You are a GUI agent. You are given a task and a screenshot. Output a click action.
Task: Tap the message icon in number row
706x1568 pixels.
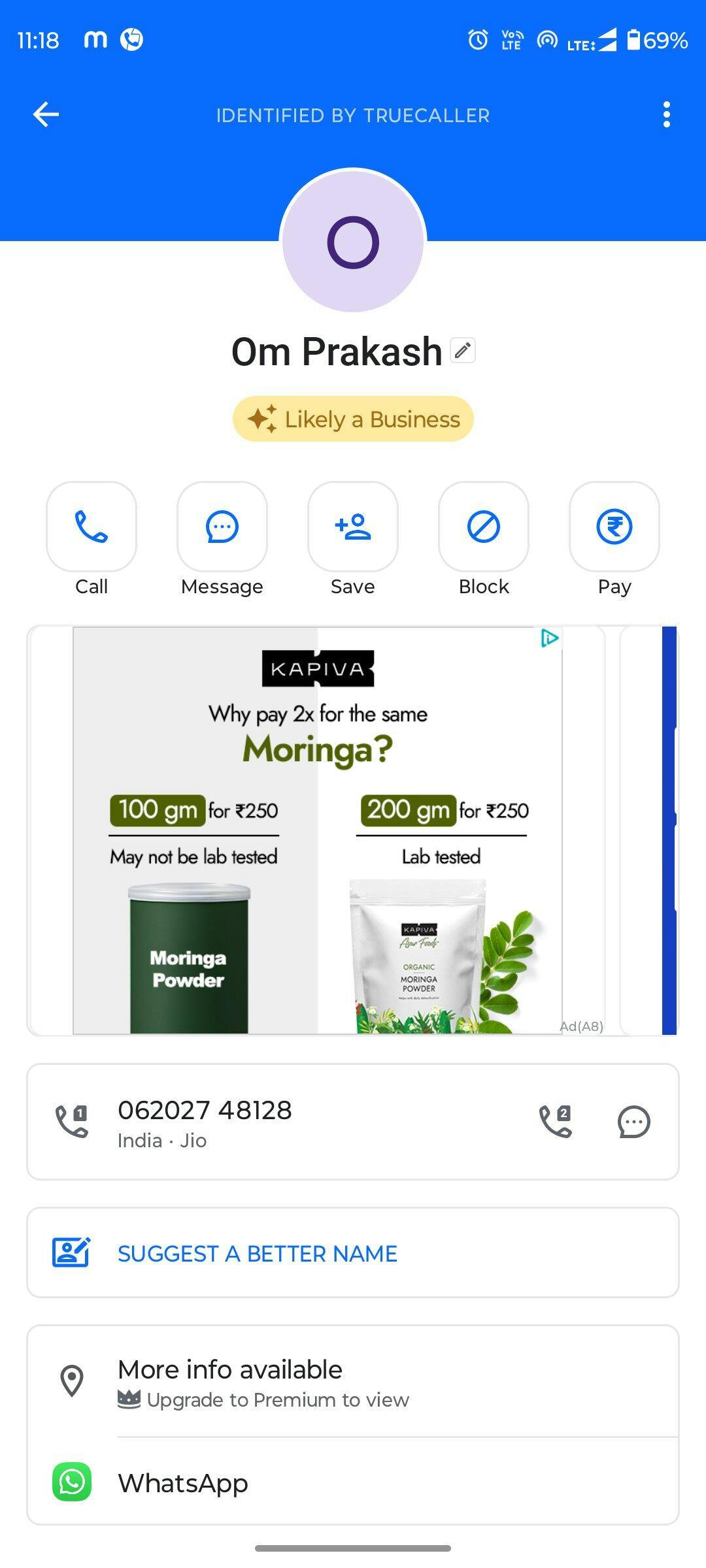pyautogui.click(x=634, y=1122)
